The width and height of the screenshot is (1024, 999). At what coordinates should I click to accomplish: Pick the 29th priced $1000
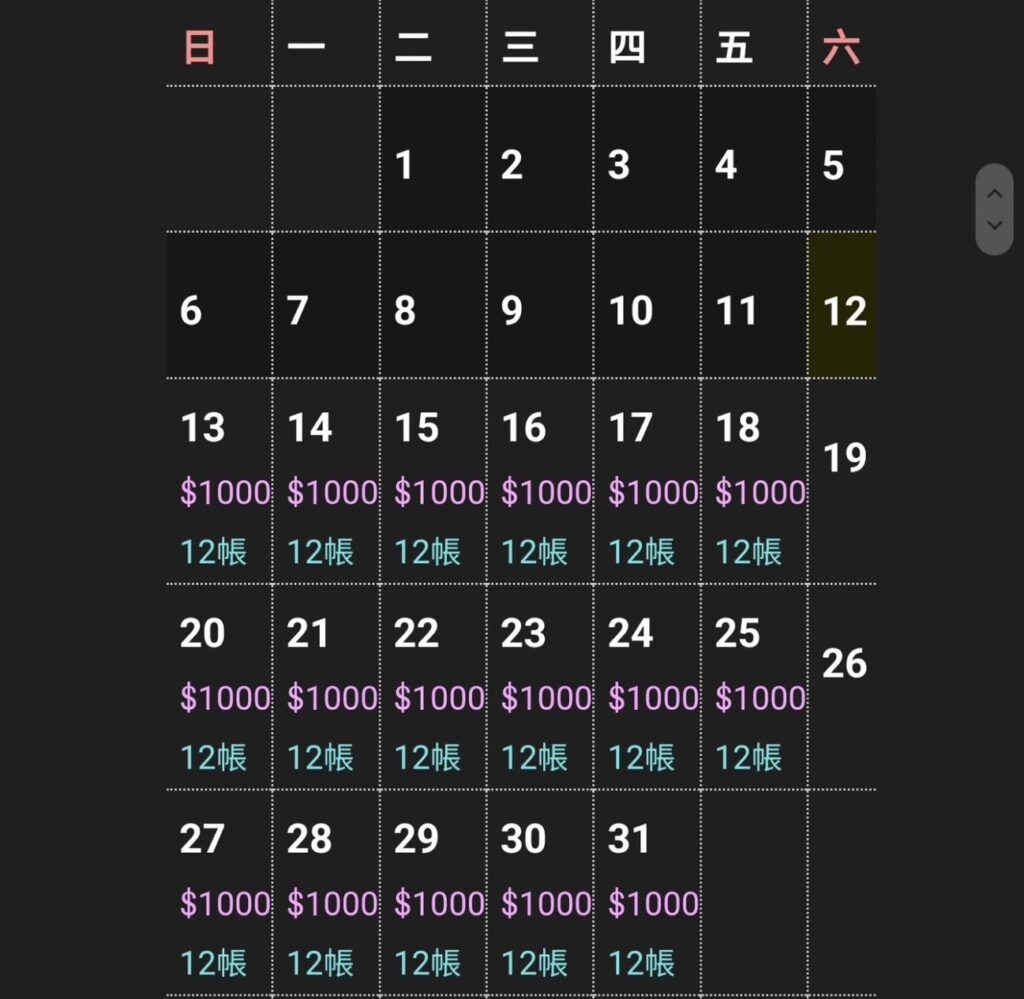[x=433, y=893]
